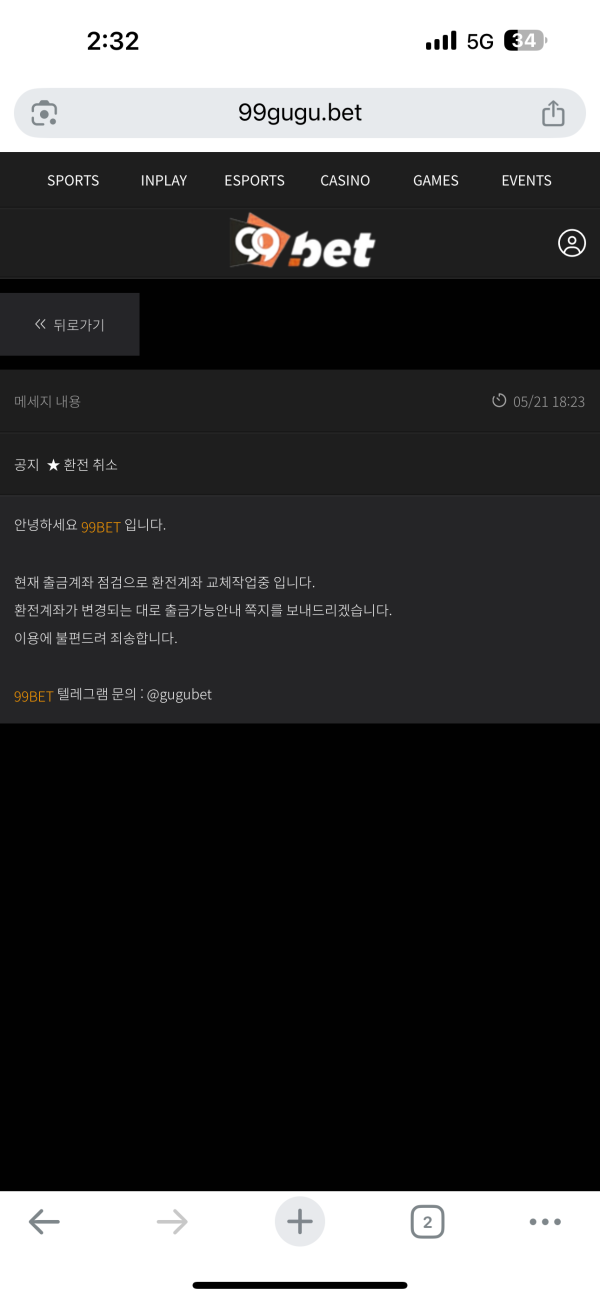The image size is (600, 1300).
Task: Open a new browser tab
Action: (x=300, y=1221)
